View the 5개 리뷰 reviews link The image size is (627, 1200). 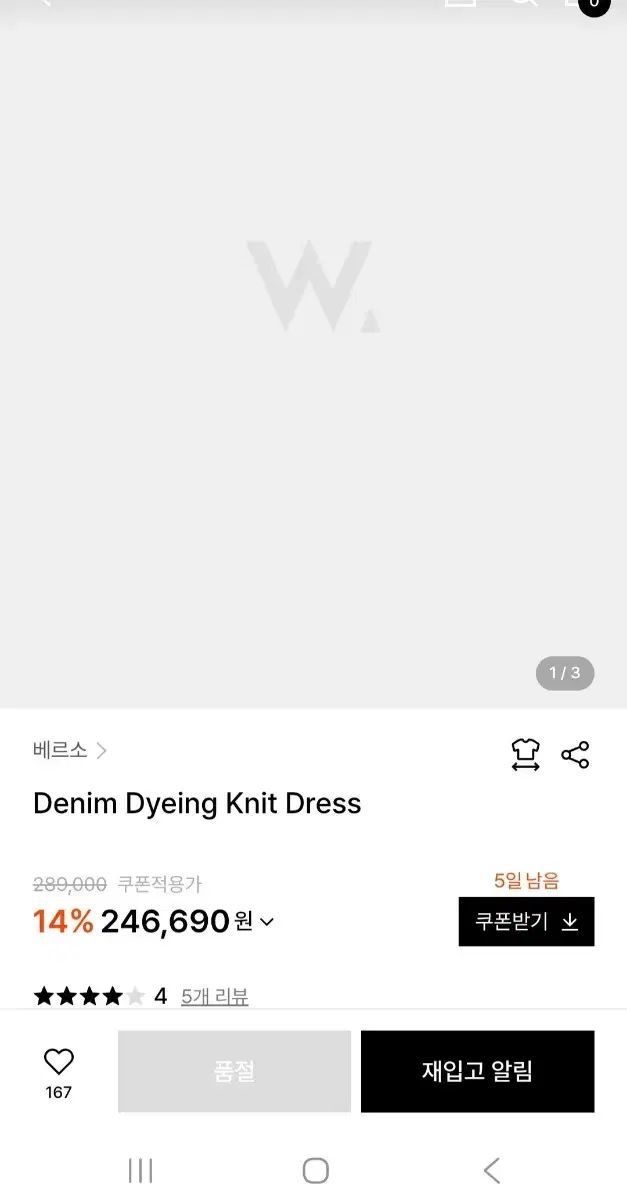(214, 996)
